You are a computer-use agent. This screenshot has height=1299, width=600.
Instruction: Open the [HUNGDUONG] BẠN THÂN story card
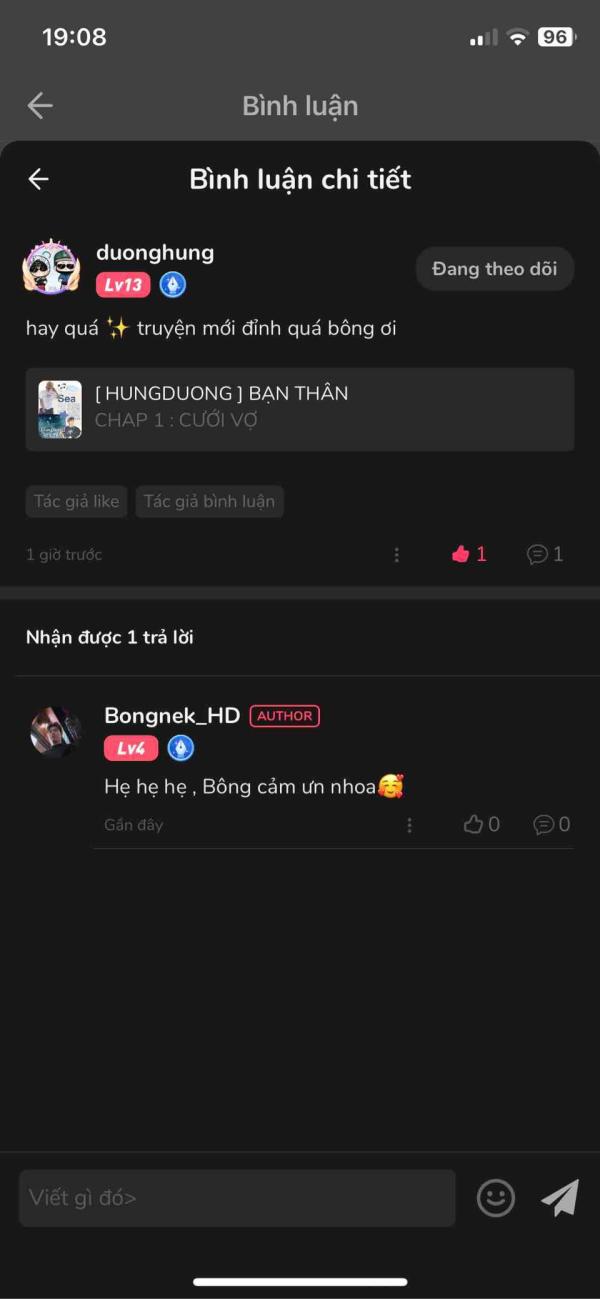coord(300,409)
